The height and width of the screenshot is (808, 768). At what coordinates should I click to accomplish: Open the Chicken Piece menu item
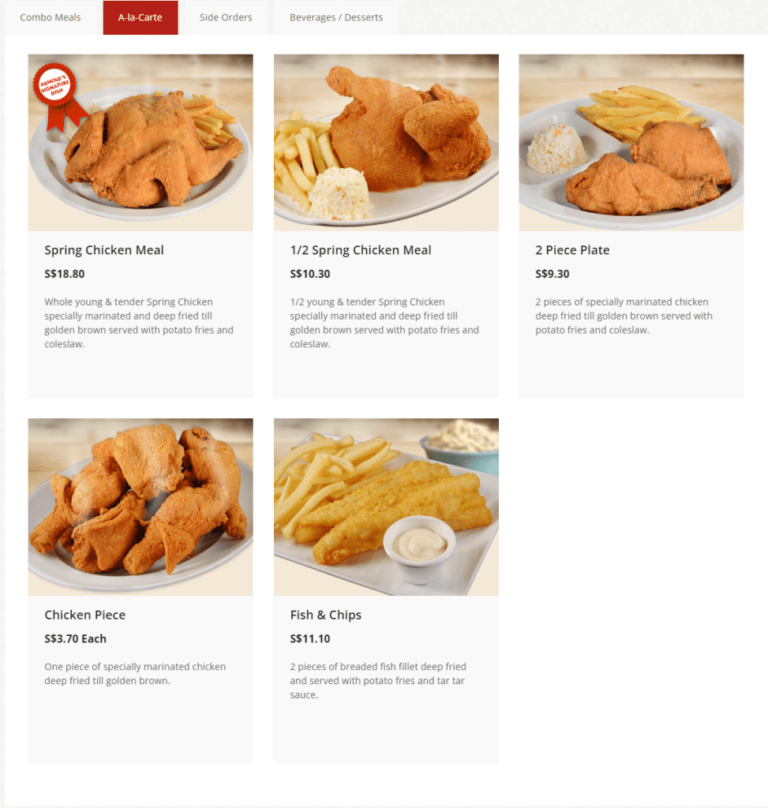pos(84,615)
